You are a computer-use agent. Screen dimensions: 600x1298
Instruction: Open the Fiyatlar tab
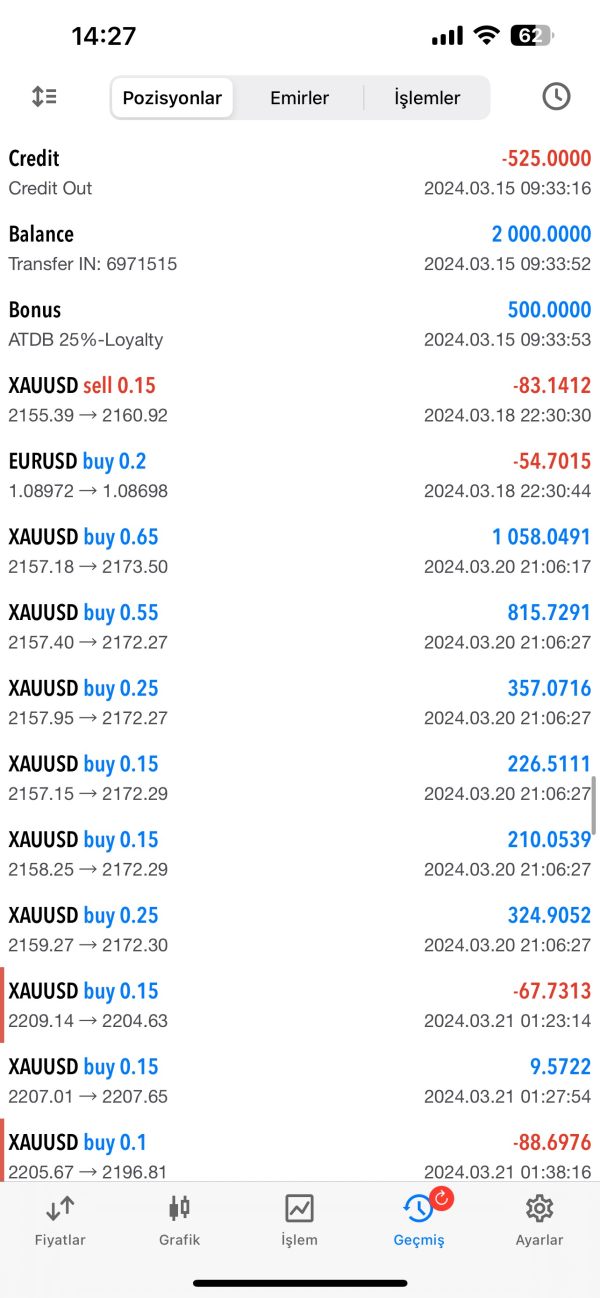tap(60, 1221)
